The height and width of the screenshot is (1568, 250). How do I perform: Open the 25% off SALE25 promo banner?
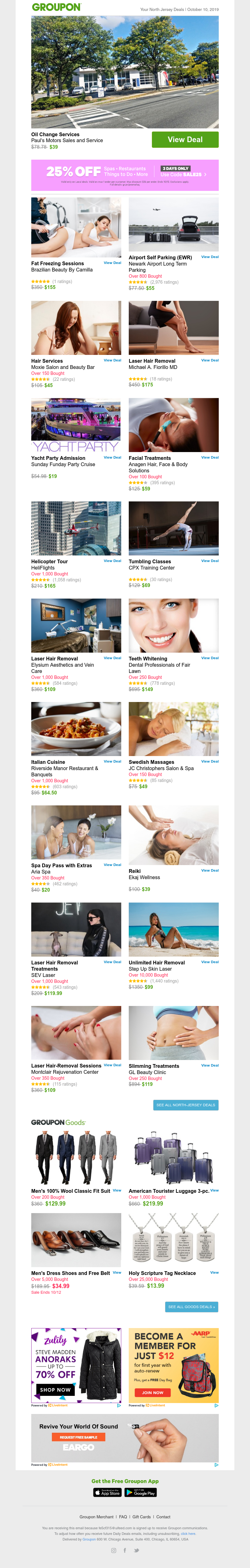click(x=125, y=175)
